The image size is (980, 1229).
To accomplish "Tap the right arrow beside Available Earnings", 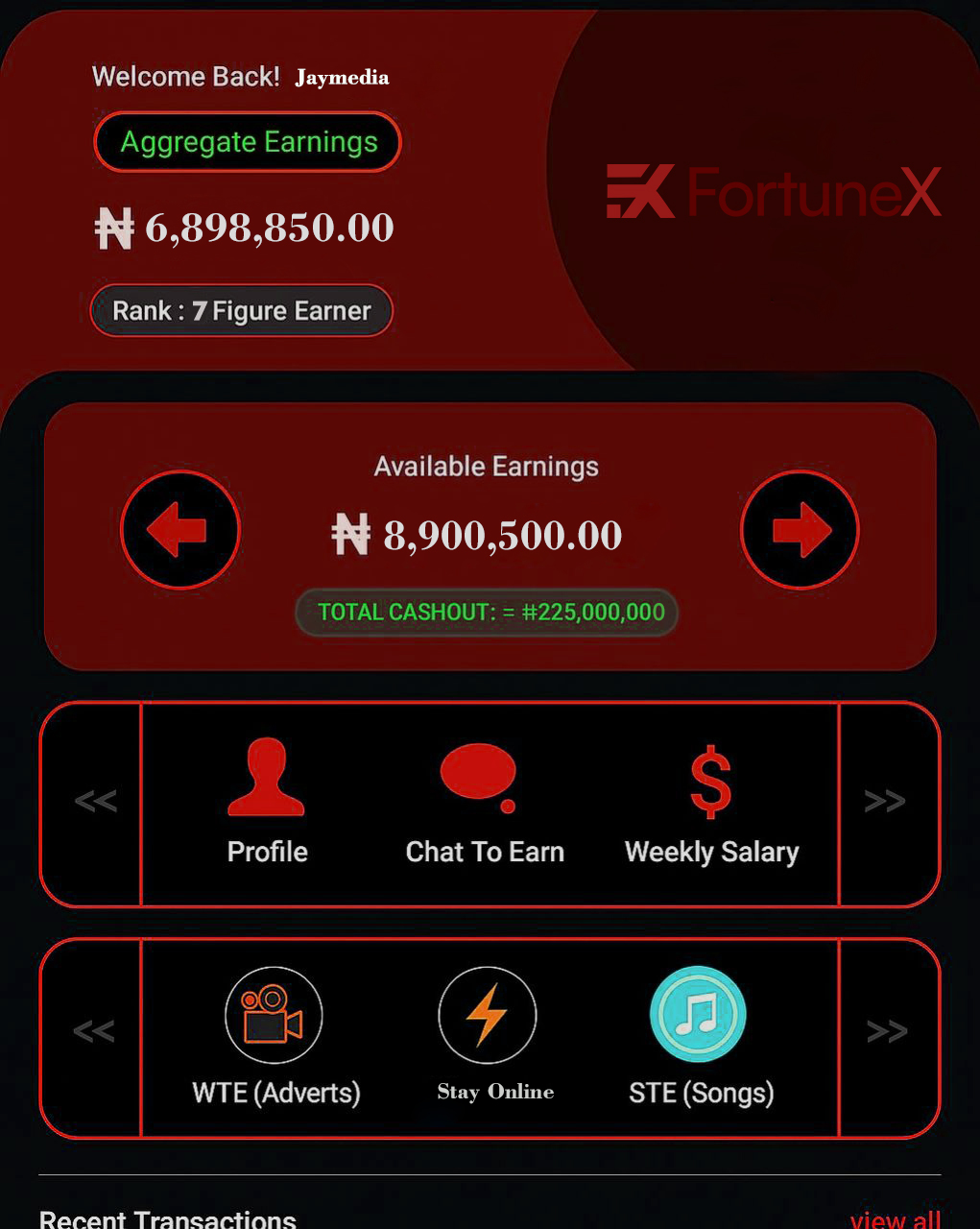I will (800, 530).
